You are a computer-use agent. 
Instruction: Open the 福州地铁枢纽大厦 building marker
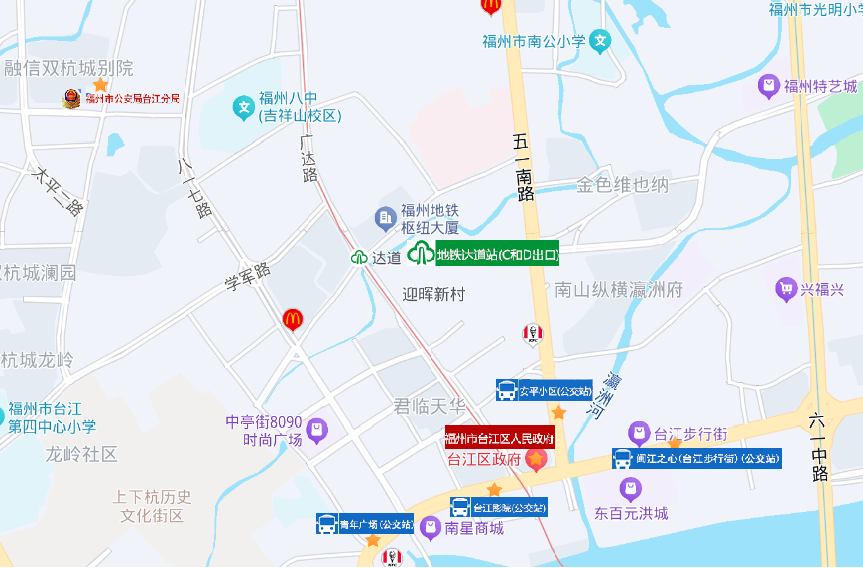click(384, 217)
